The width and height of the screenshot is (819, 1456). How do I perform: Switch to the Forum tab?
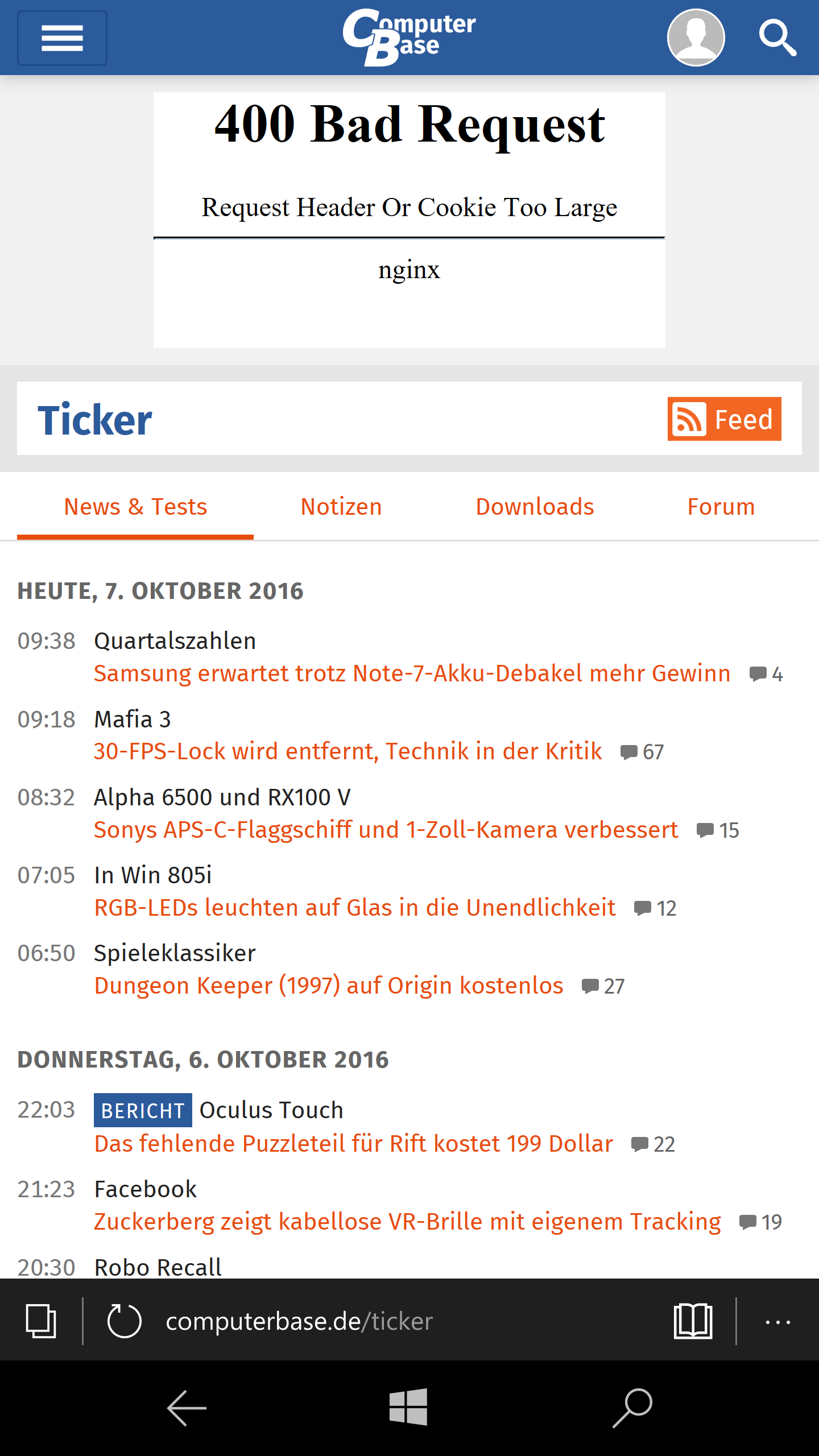[721, 507]
